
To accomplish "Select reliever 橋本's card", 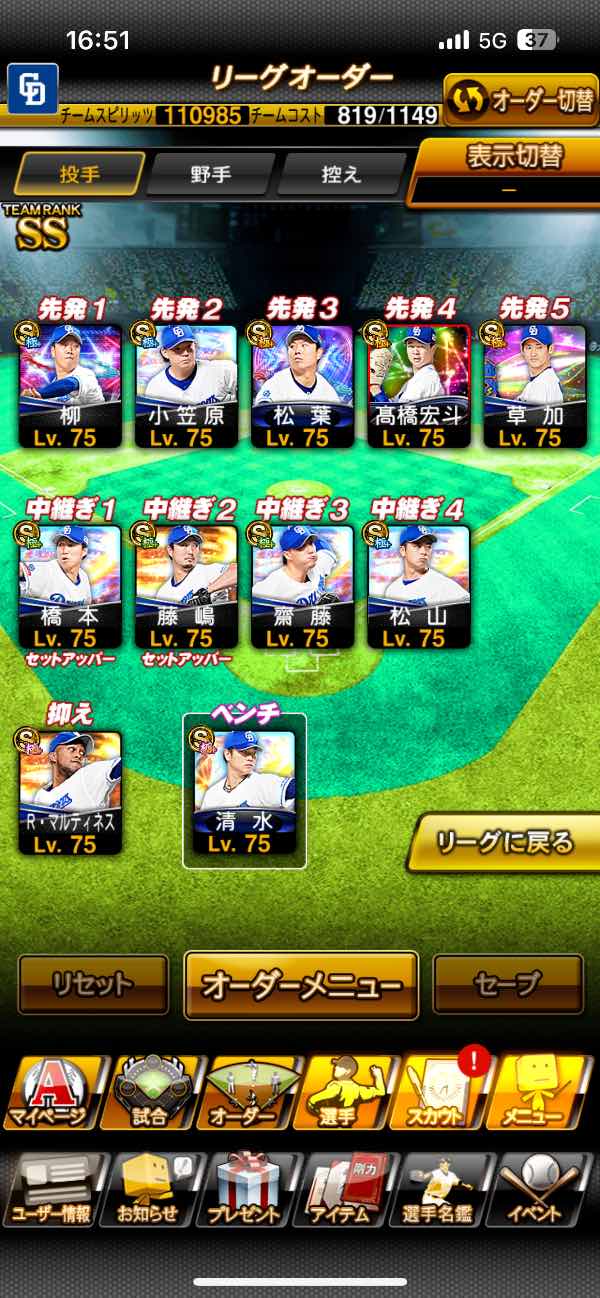I will pyautogui.click(x=70, y=586).
